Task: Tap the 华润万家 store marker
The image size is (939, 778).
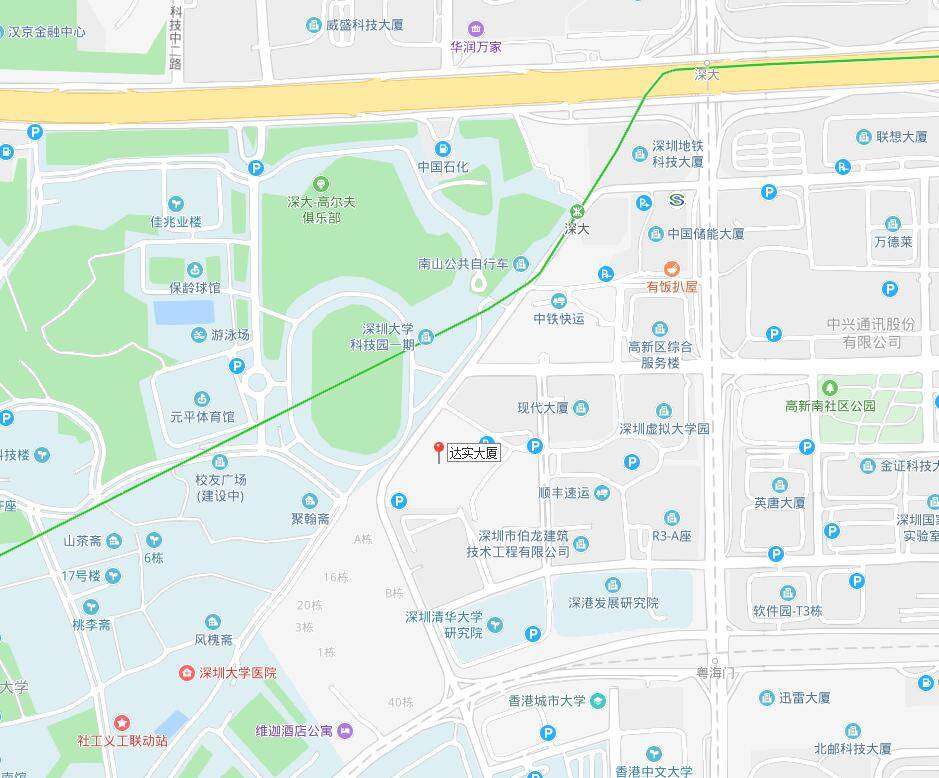Action: (x=476, y=29)
